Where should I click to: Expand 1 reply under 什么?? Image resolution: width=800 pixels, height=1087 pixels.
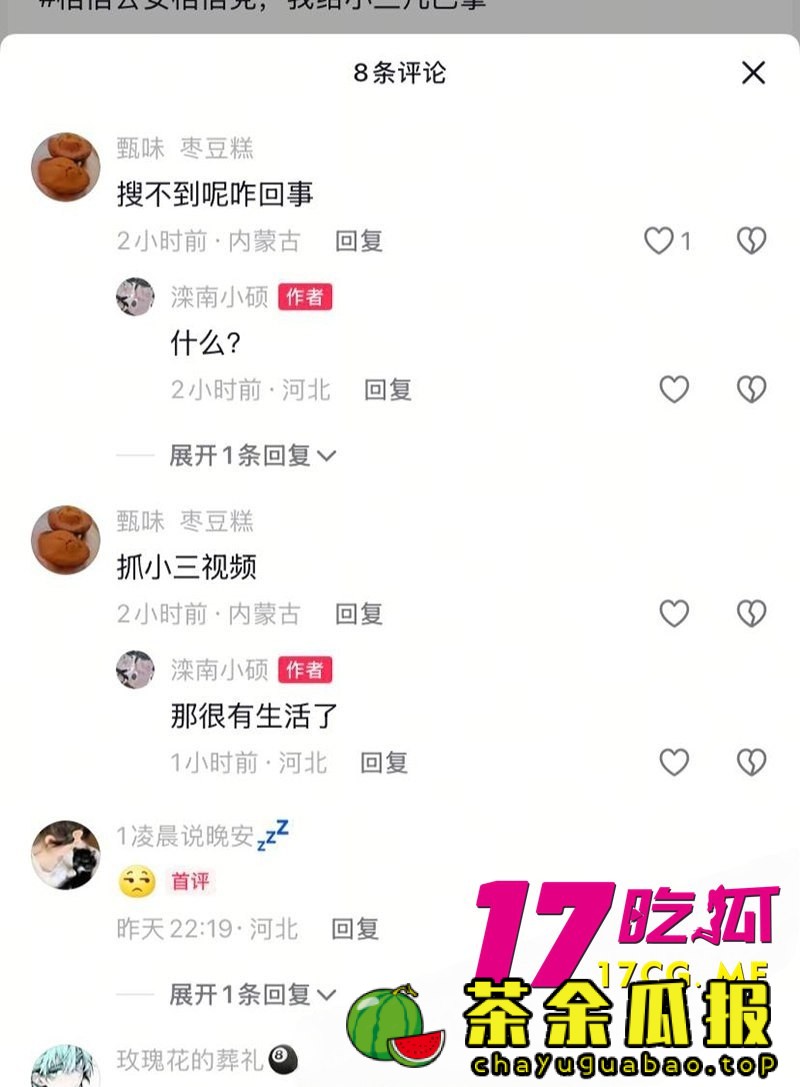pos(252,456)
